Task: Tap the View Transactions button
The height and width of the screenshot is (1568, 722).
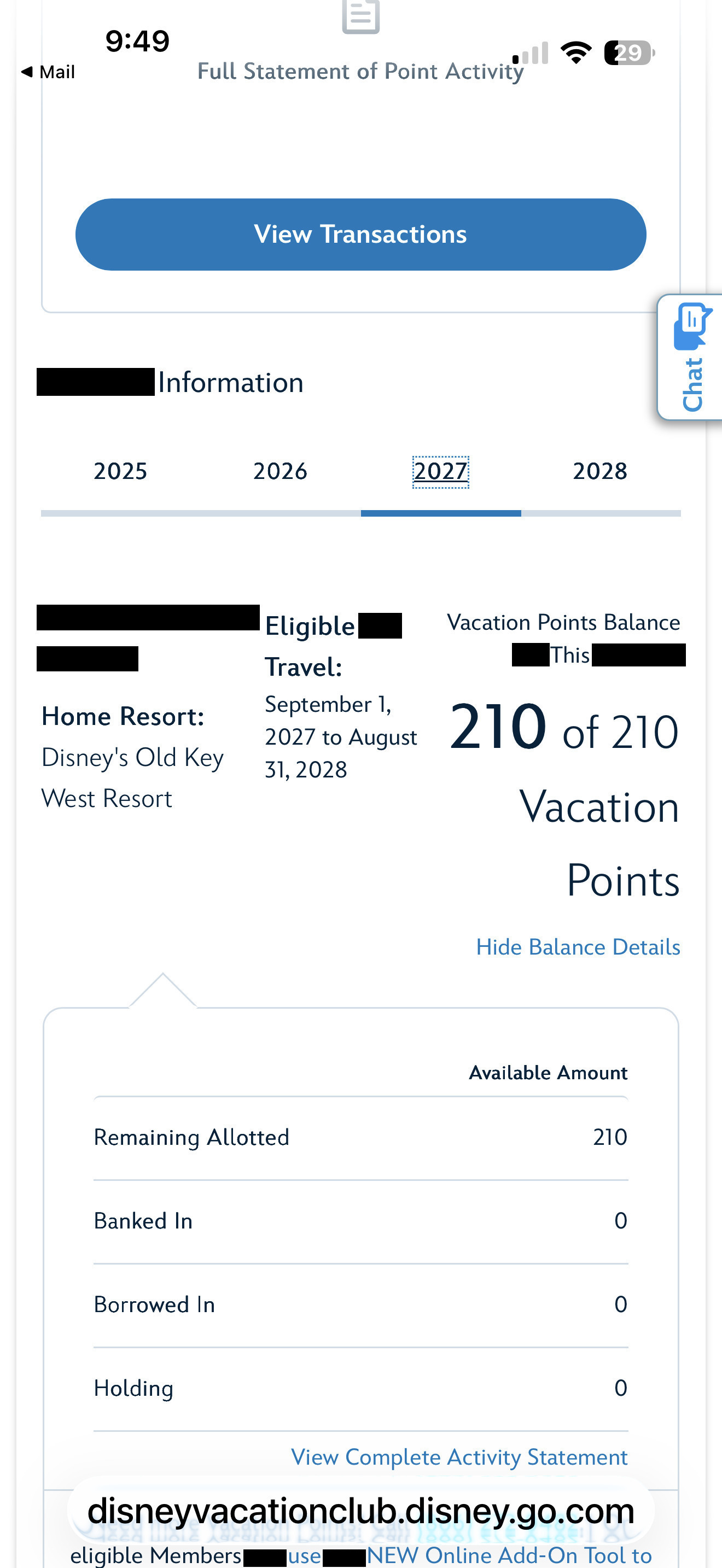Action: 360,235
